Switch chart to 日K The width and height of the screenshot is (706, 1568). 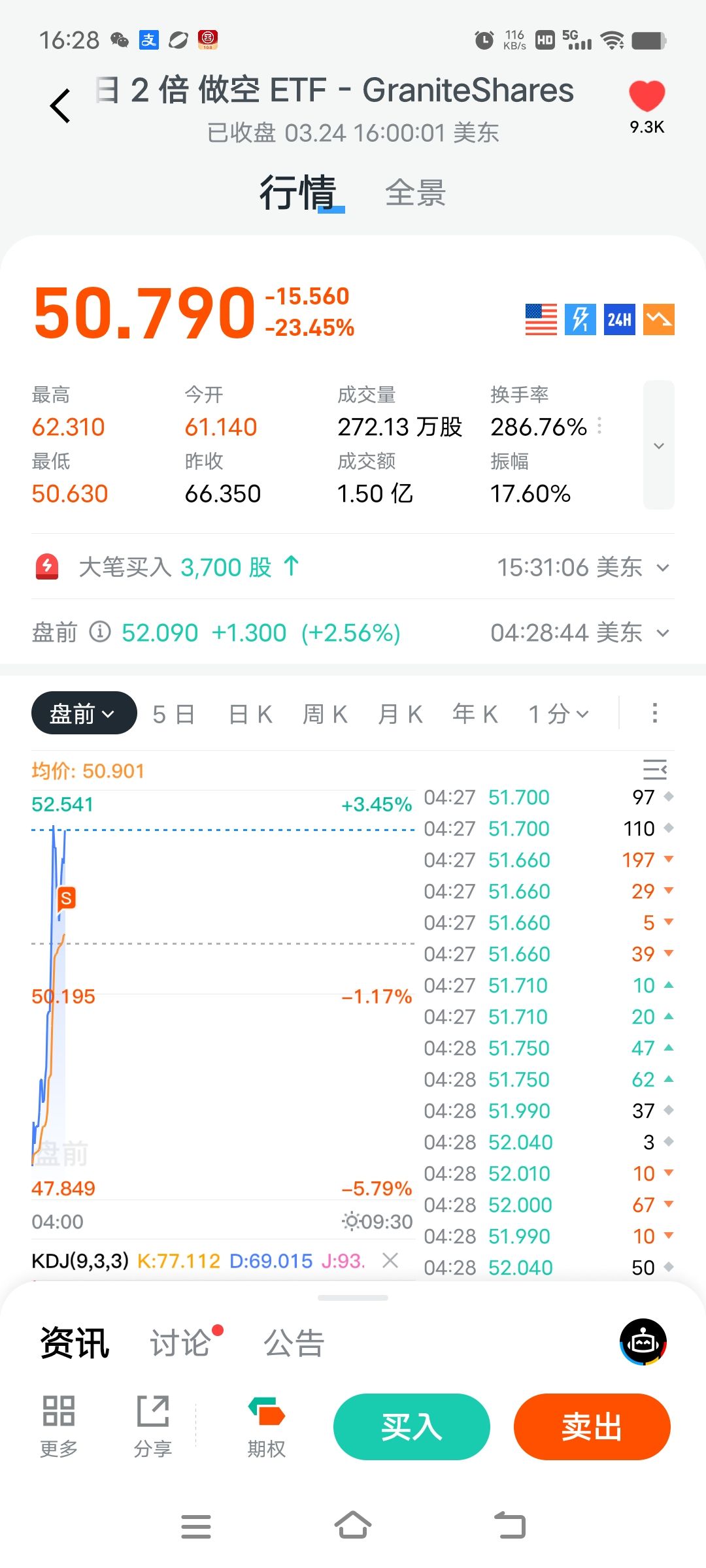point(250,714)
